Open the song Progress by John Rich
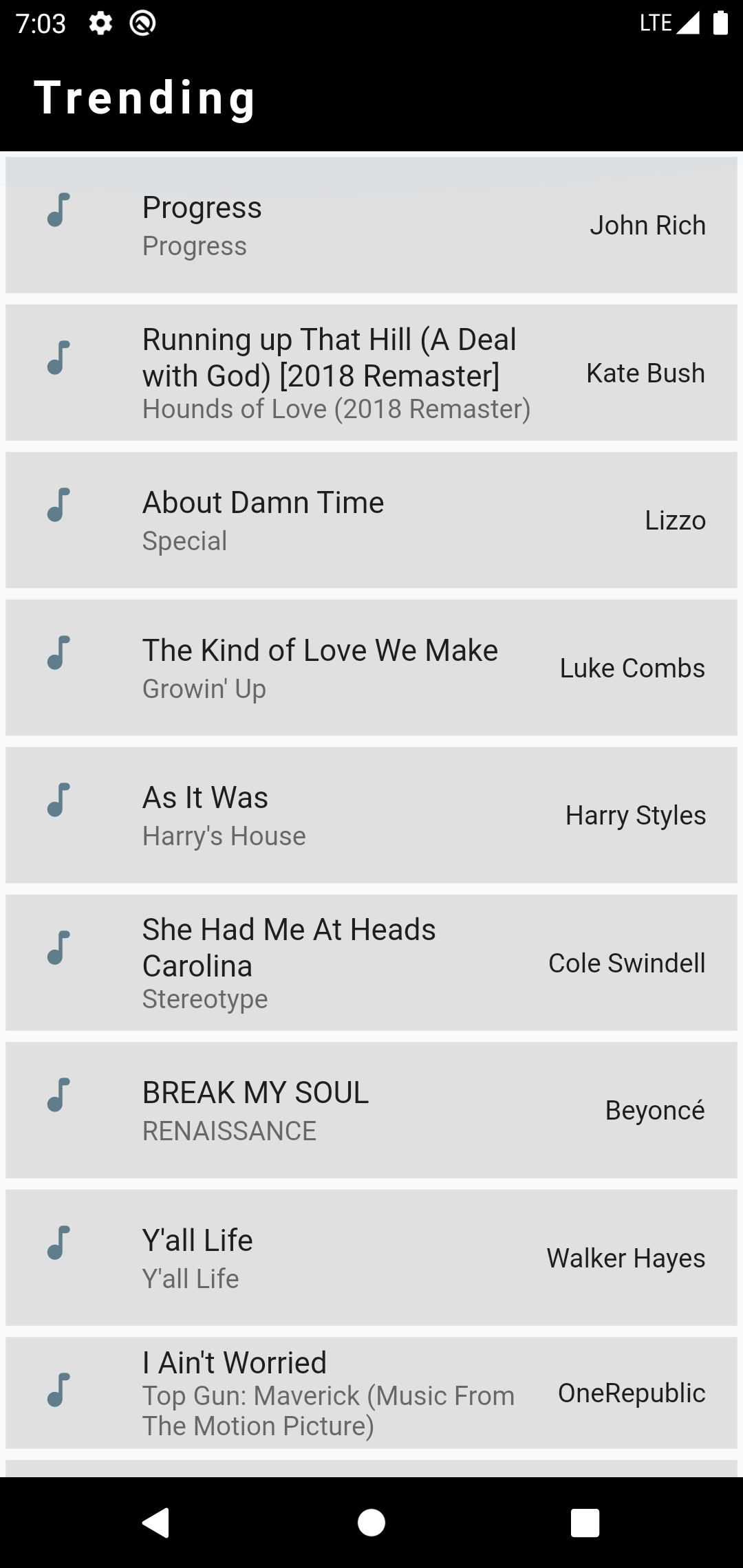 point(371,226)
